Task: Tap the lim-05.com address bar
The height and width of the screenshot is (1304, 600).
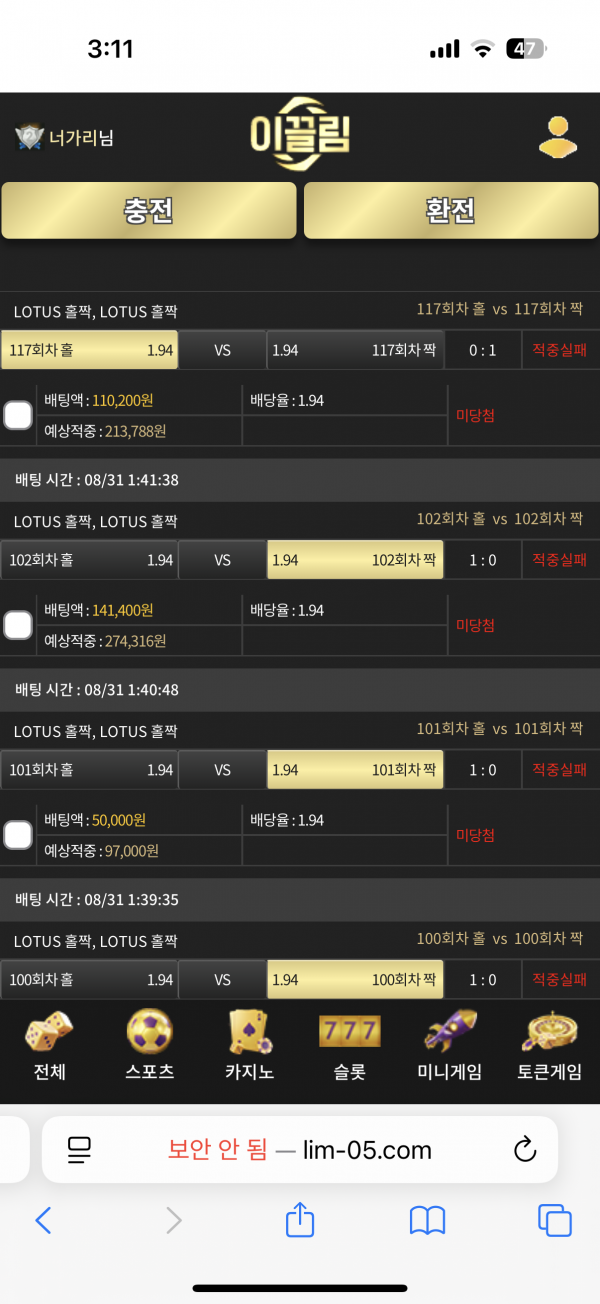Action: (x=300, y=1150)
